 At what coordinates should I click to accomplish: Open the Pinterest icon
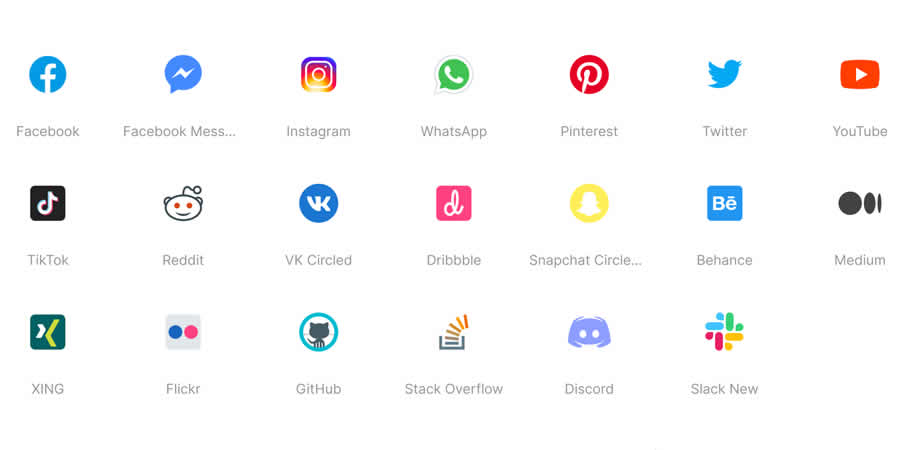(x=589, y=75)
